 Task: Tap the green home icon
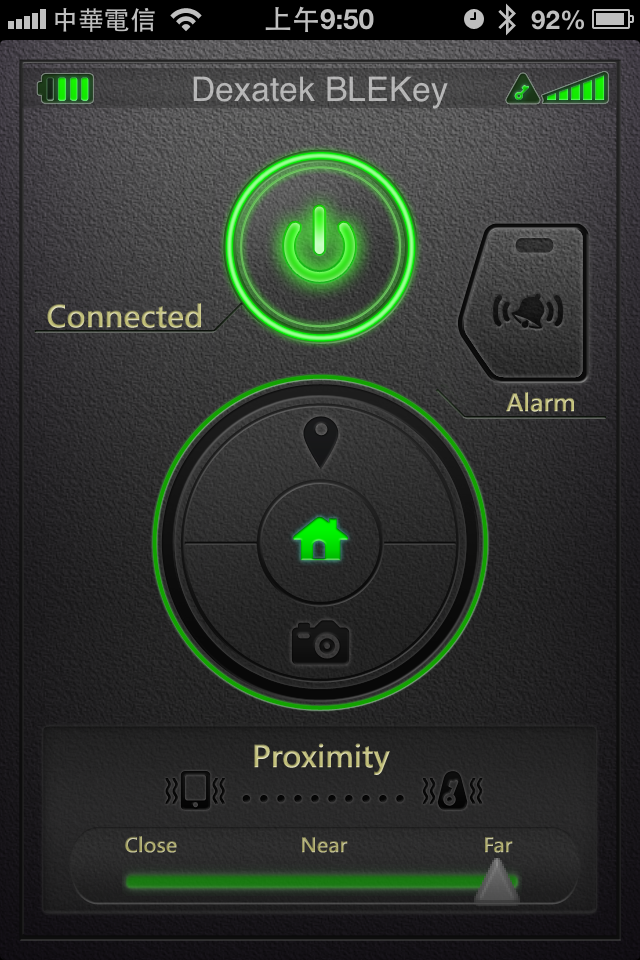pyautogui.click(x=320, y=541)
